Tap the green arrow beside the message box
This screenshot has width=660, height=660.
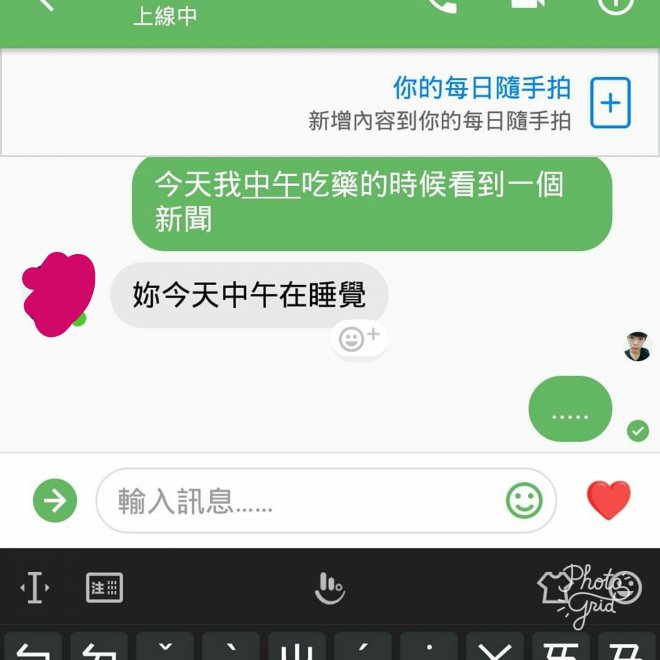pos(55,500)
